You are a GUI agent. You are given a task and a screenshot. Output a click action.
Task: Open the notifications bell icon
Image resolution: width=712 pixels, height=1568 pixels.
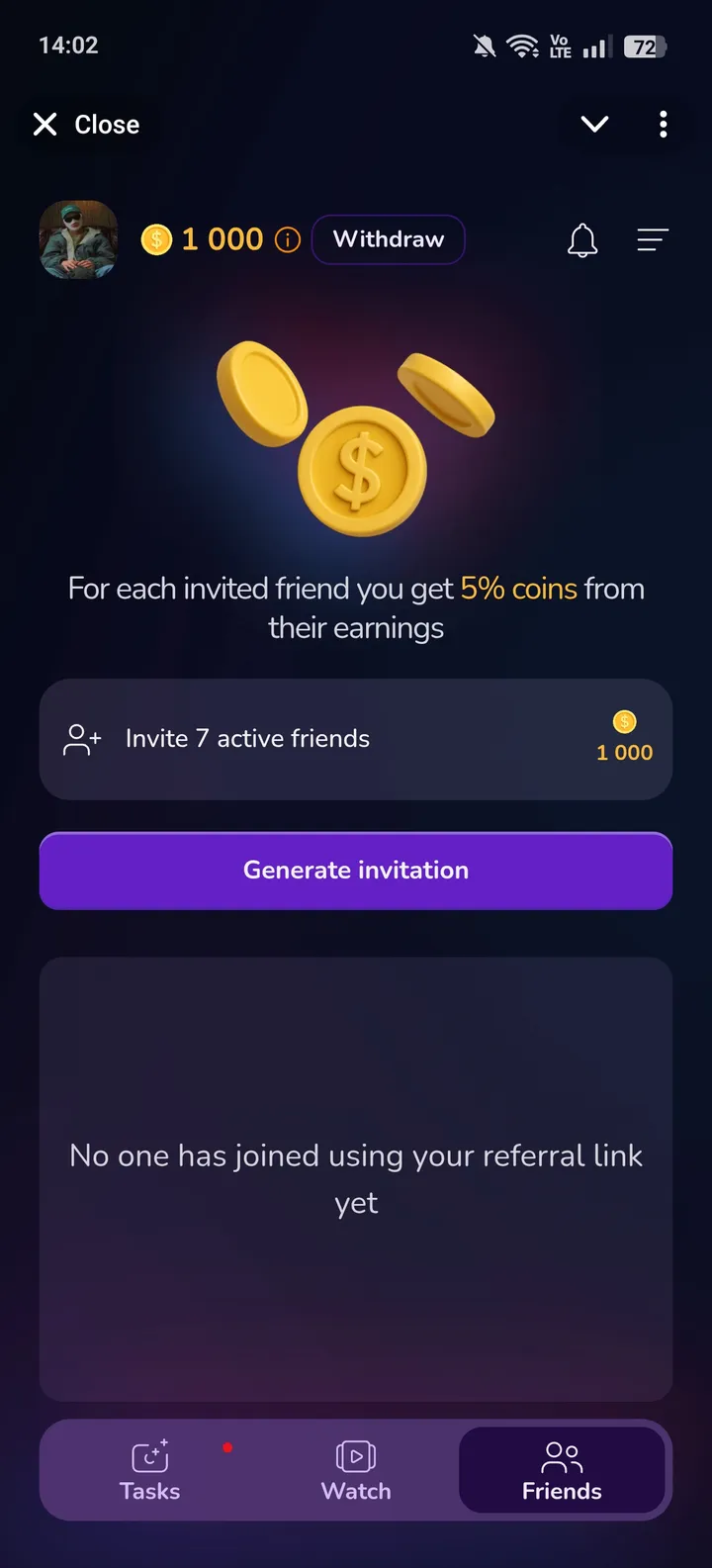click(x=582, y=239)
